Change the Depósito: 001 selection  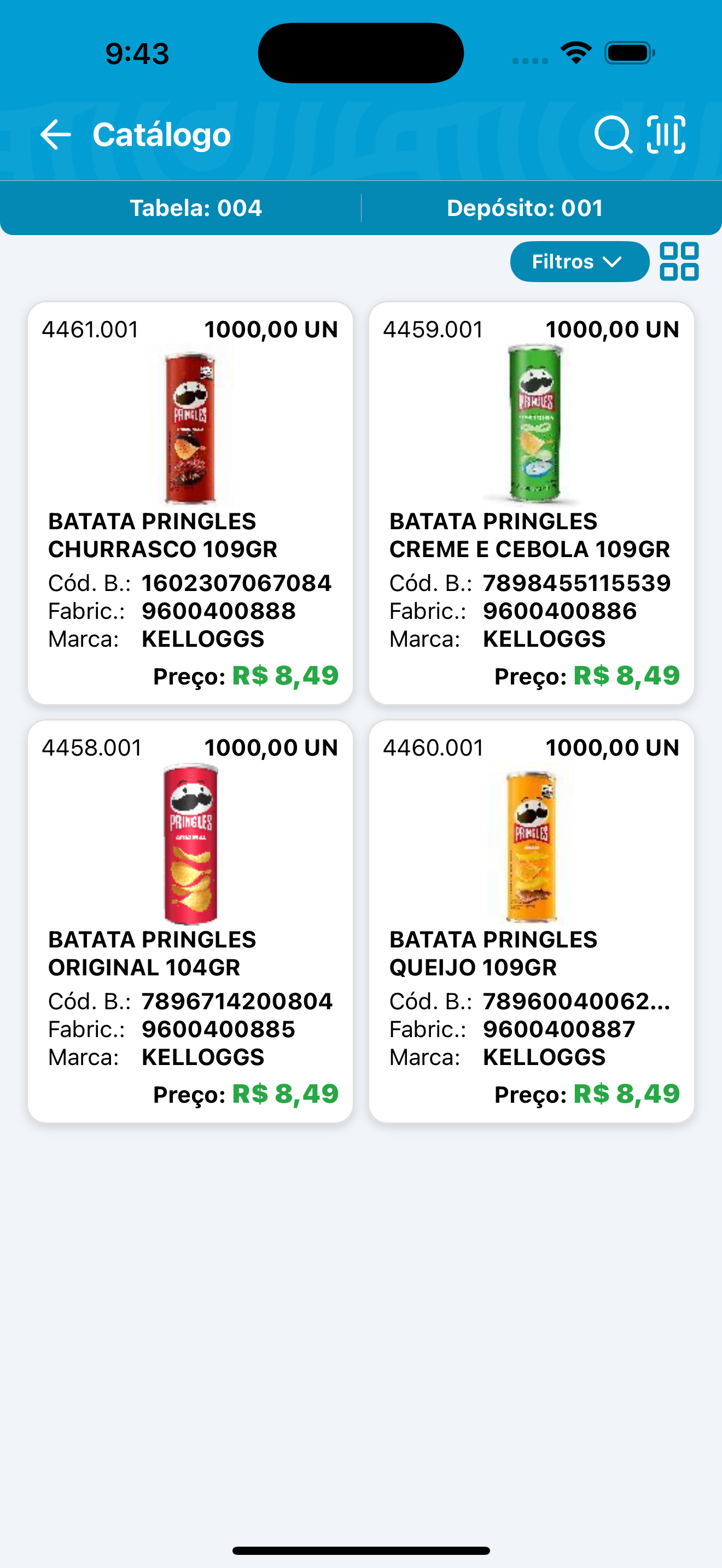point(525,208)
